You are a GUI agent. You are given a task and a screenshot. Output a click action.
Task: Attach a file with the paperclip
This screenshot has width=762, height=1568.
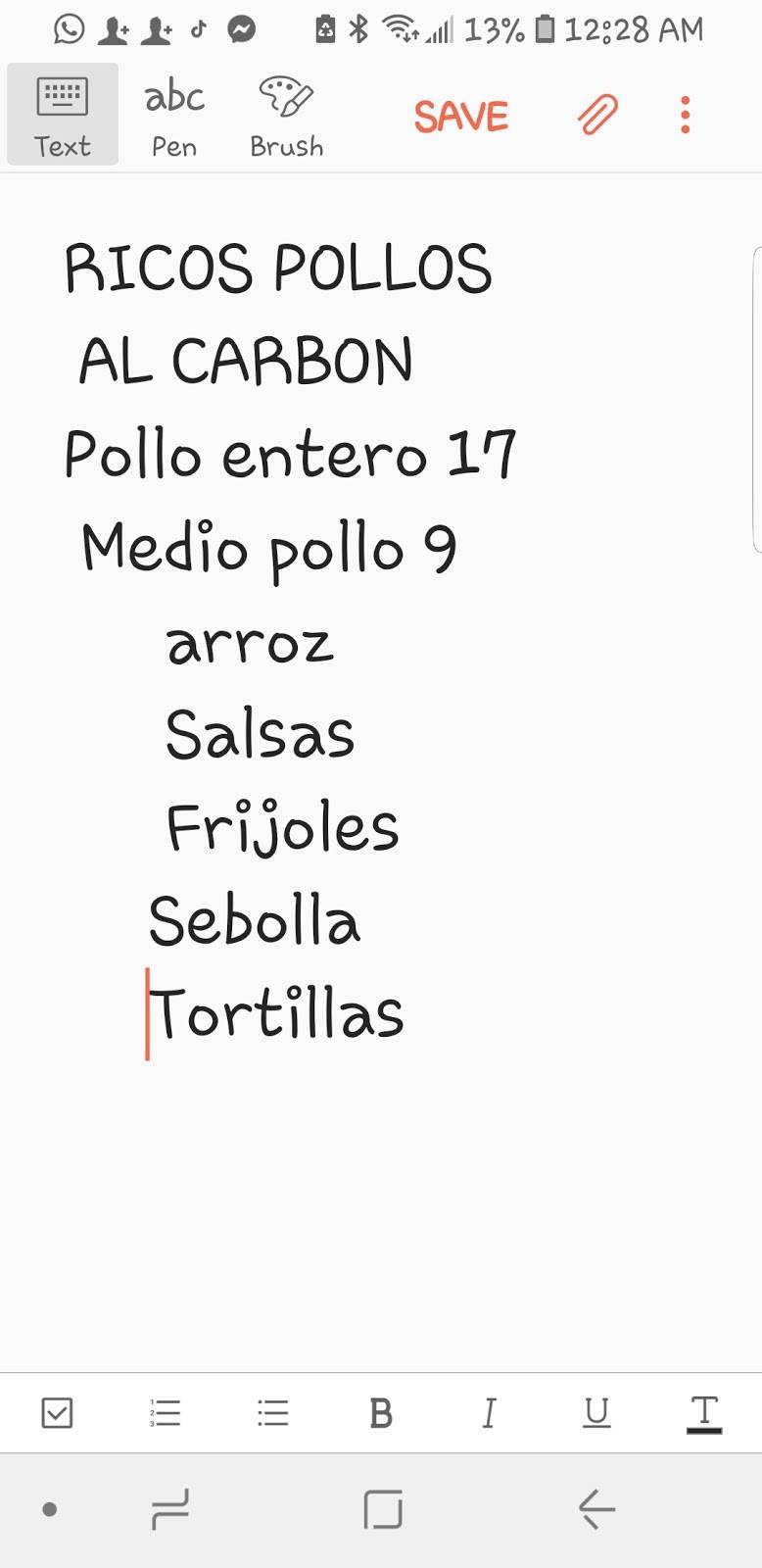point(596,116)
